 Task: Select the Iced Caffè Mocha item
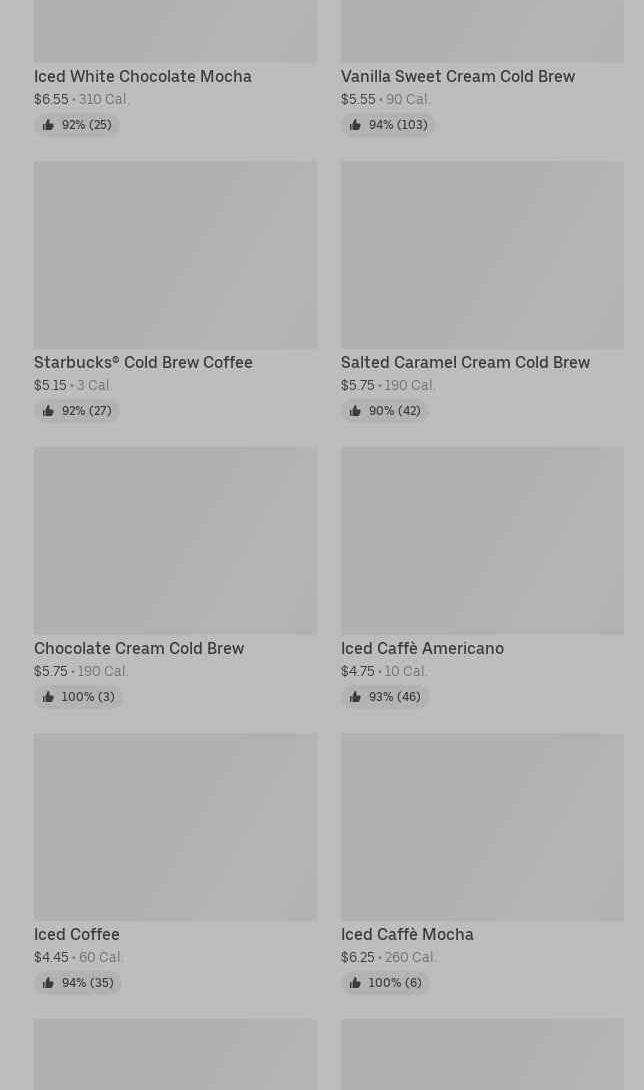click(482, 863)
